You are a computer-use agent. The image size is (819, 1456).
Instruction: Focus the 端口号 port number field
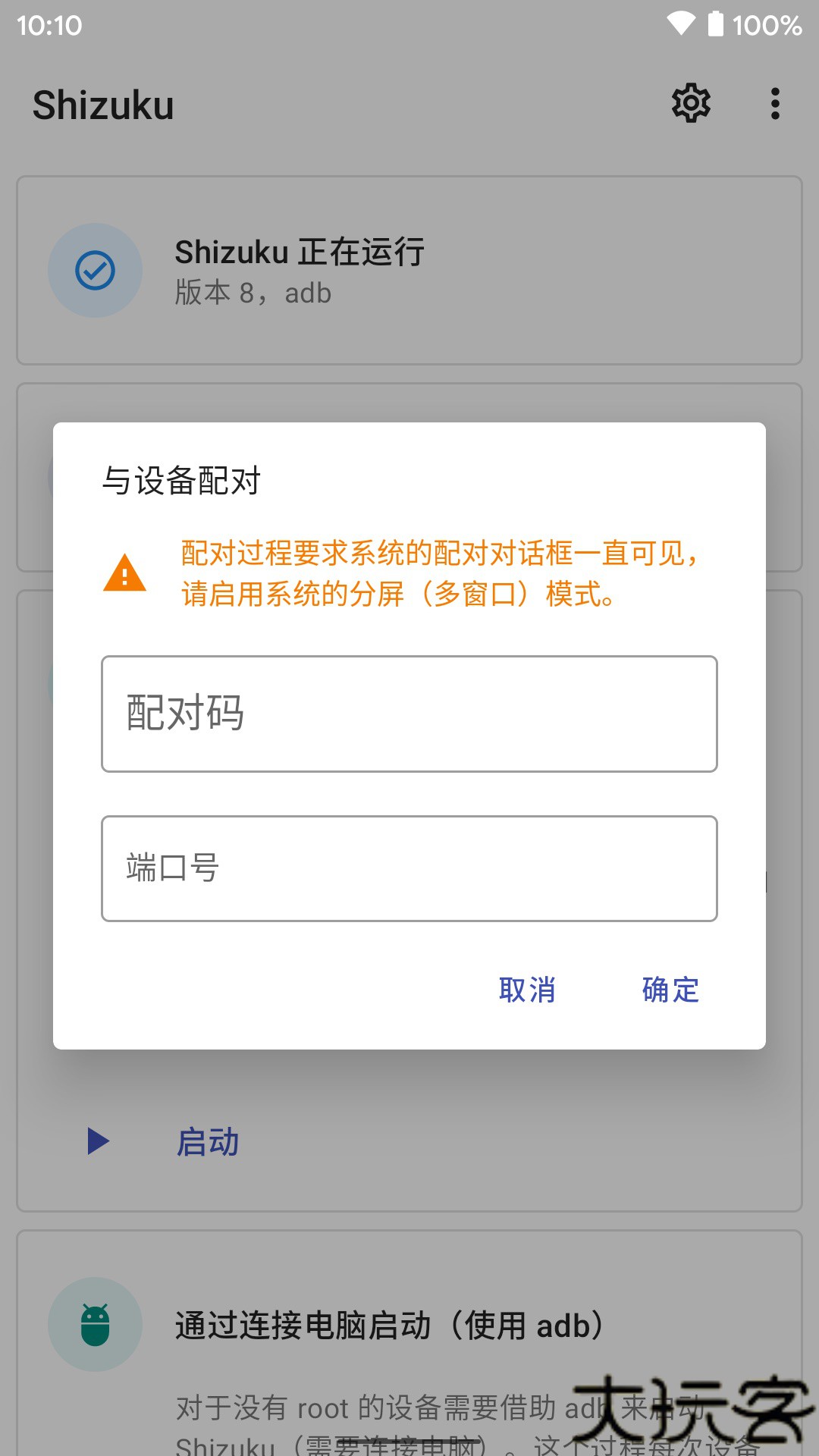click(409, 868)
